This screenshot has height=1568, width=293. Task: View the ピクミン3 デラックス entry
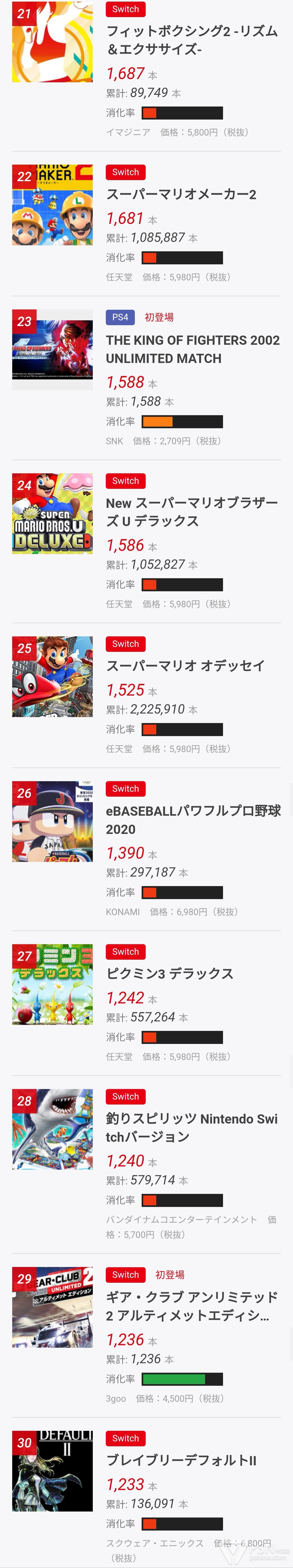coord(170,974)
